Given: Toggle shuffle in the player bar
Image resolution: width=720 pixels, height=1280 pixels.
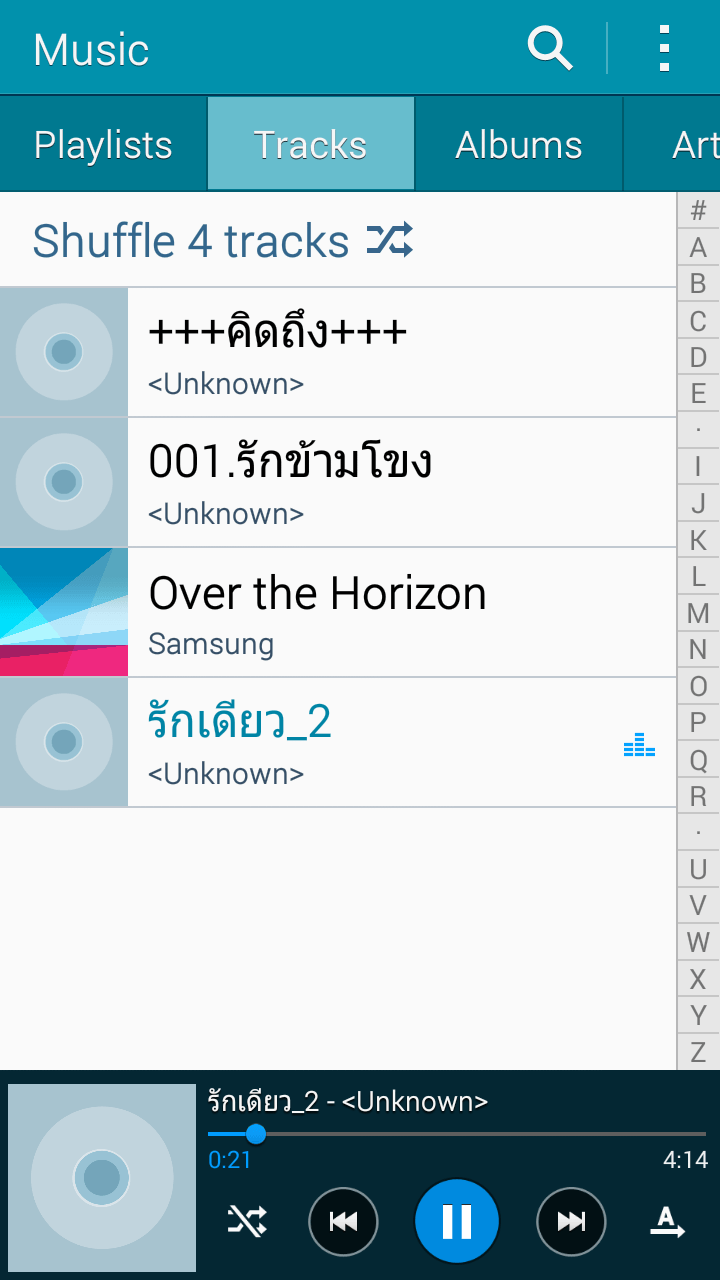Looking at the screenshot, I should [x=247, y=1221].
